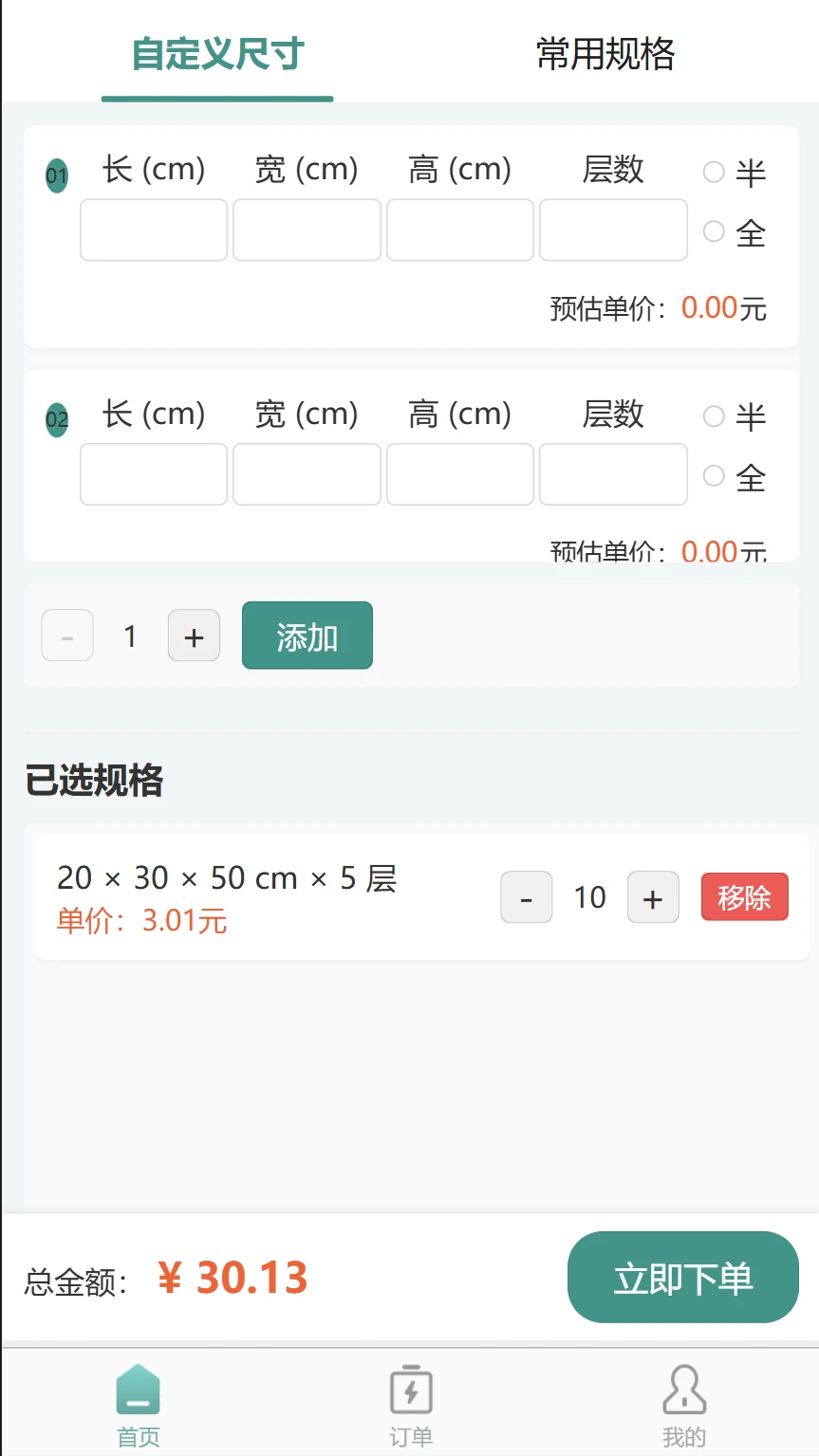Increase quantity of 20 × 30 × 50 cm item
Screen dimensions: 819x1456
point(653,897)
